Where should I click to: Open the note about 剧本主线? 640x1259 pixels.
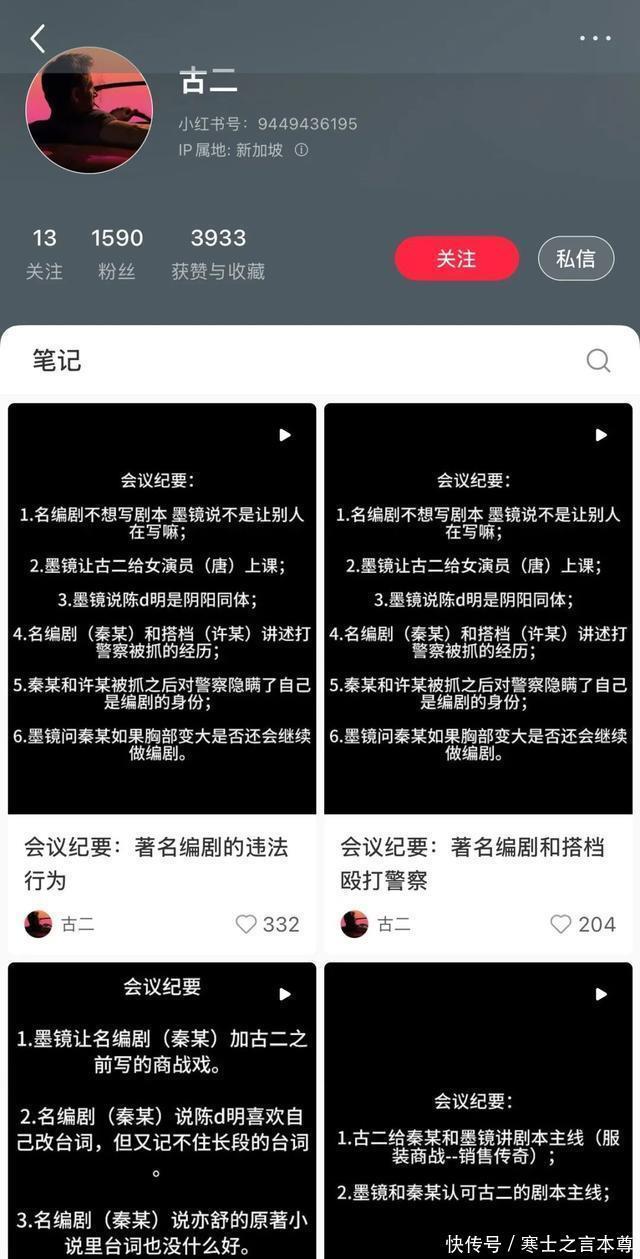coord(478,1110)
